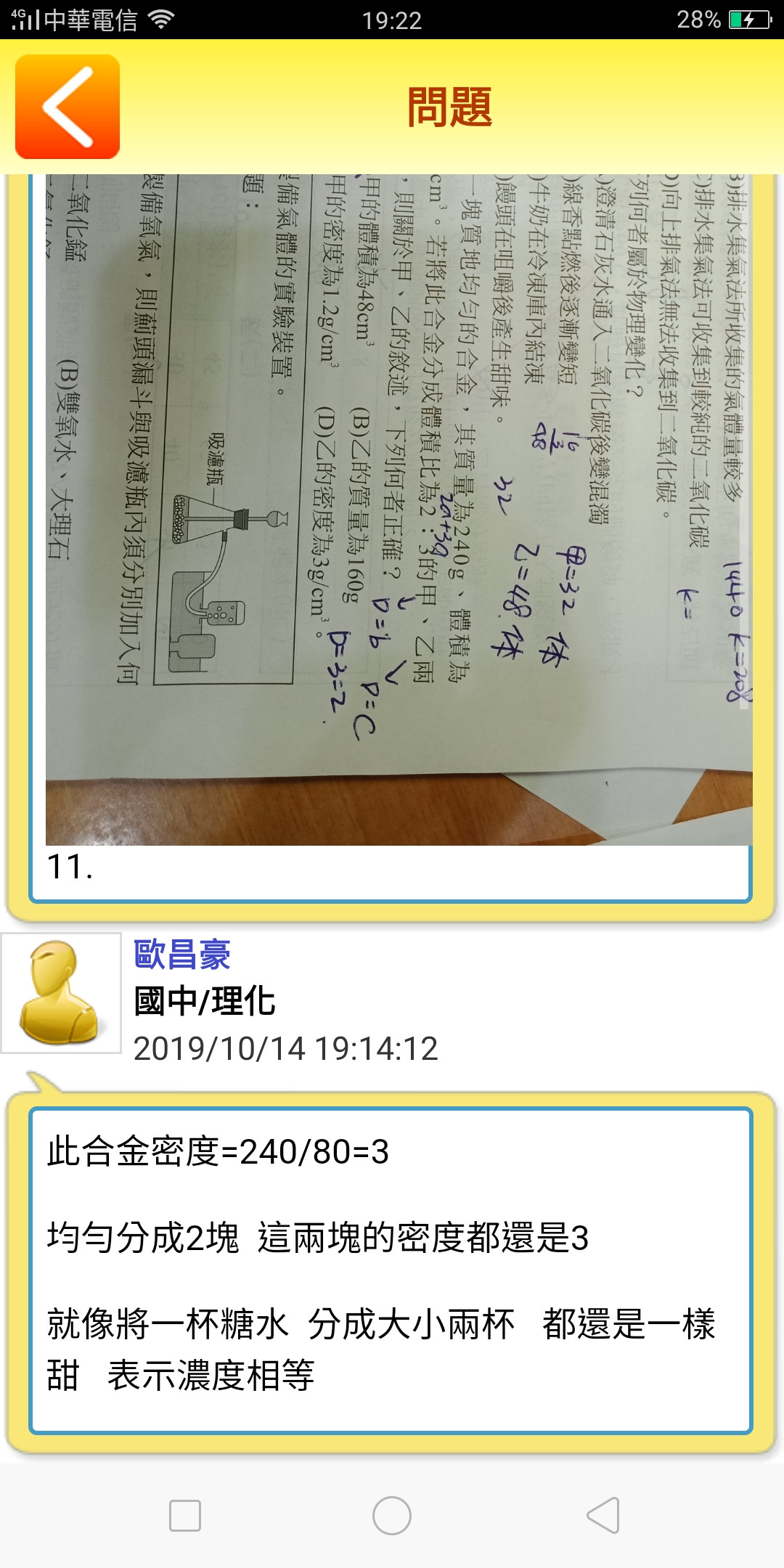Open 歐昌豪's profile avatar
The image size is (784, 1568).
coord(61,992)
